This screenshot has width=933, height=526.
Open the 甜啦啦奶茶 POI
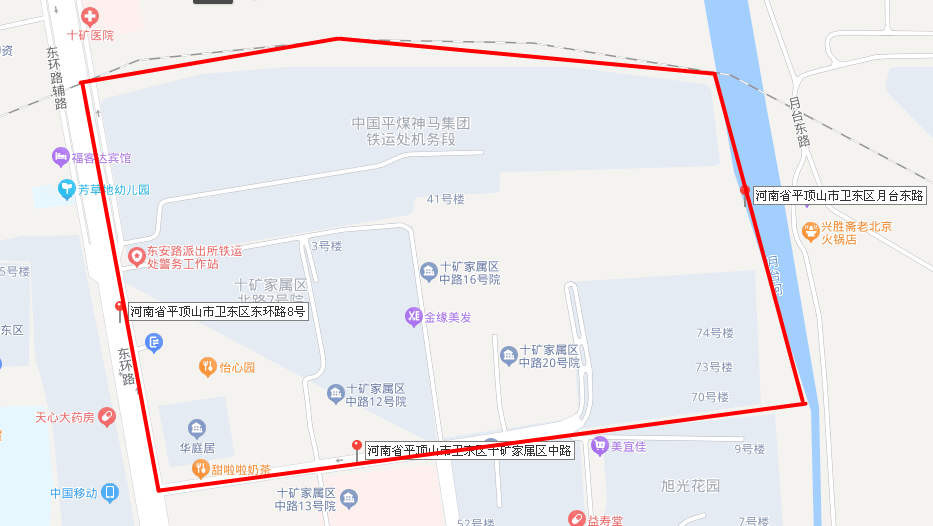(199, 468)
